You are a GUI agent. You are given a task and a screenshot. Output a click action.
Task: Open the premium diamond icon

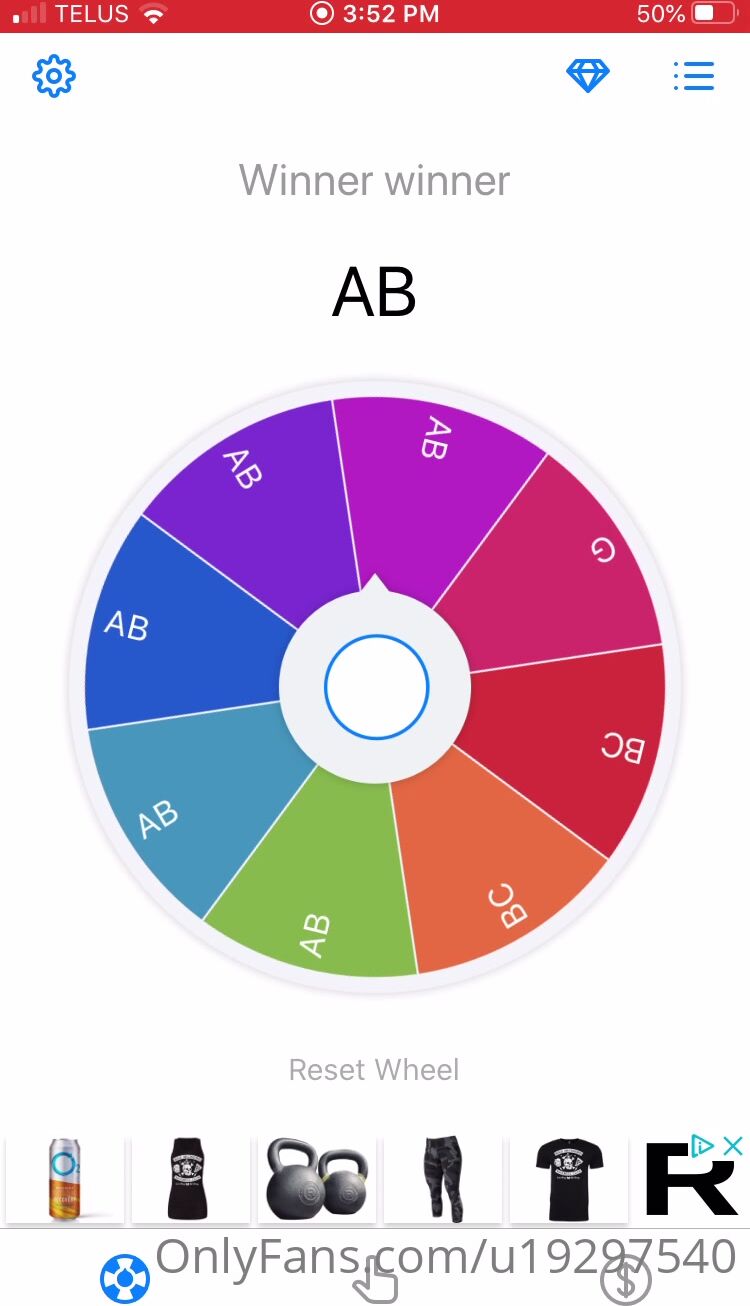point(588,76)
